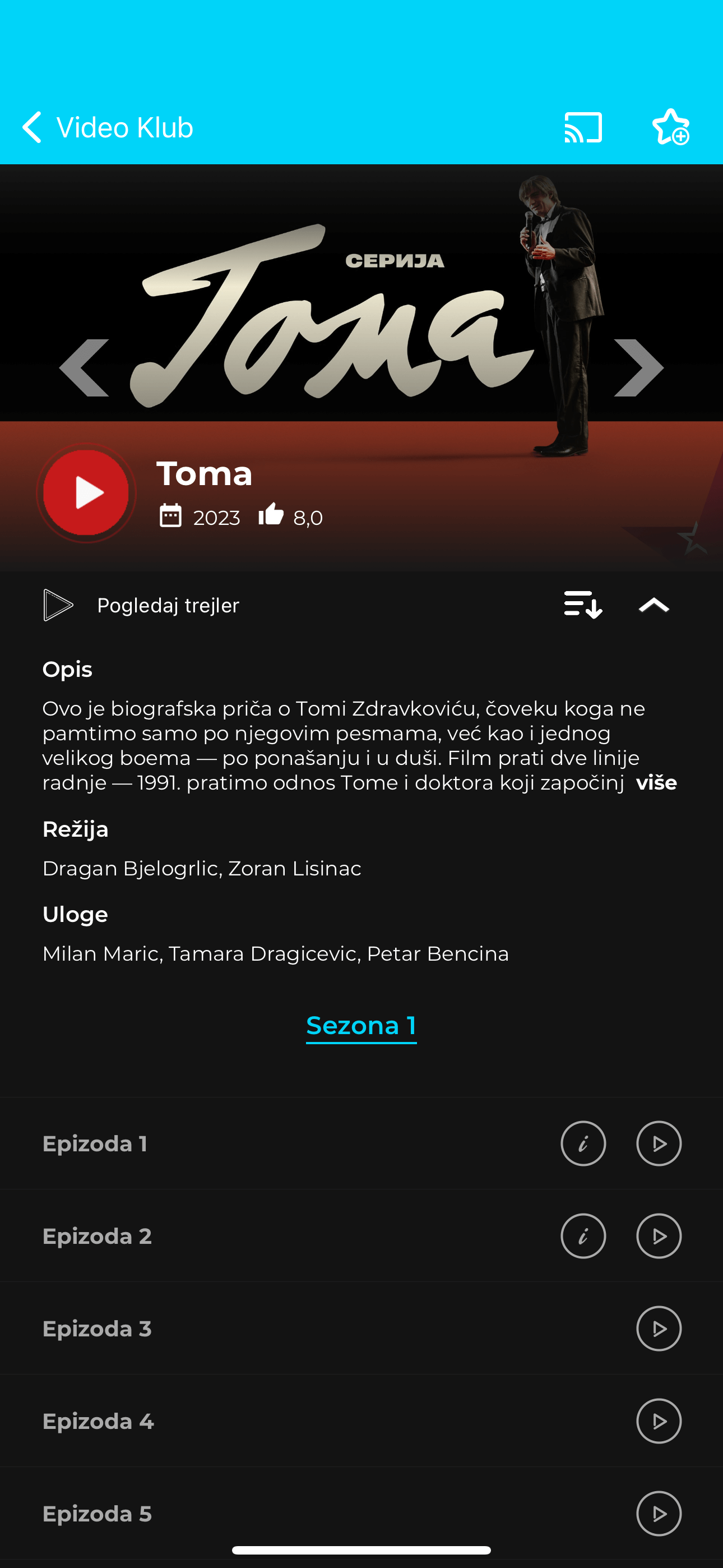723x1568 pixels.
Task: Open the cast to device icon
Action: [x=583, y=128]
